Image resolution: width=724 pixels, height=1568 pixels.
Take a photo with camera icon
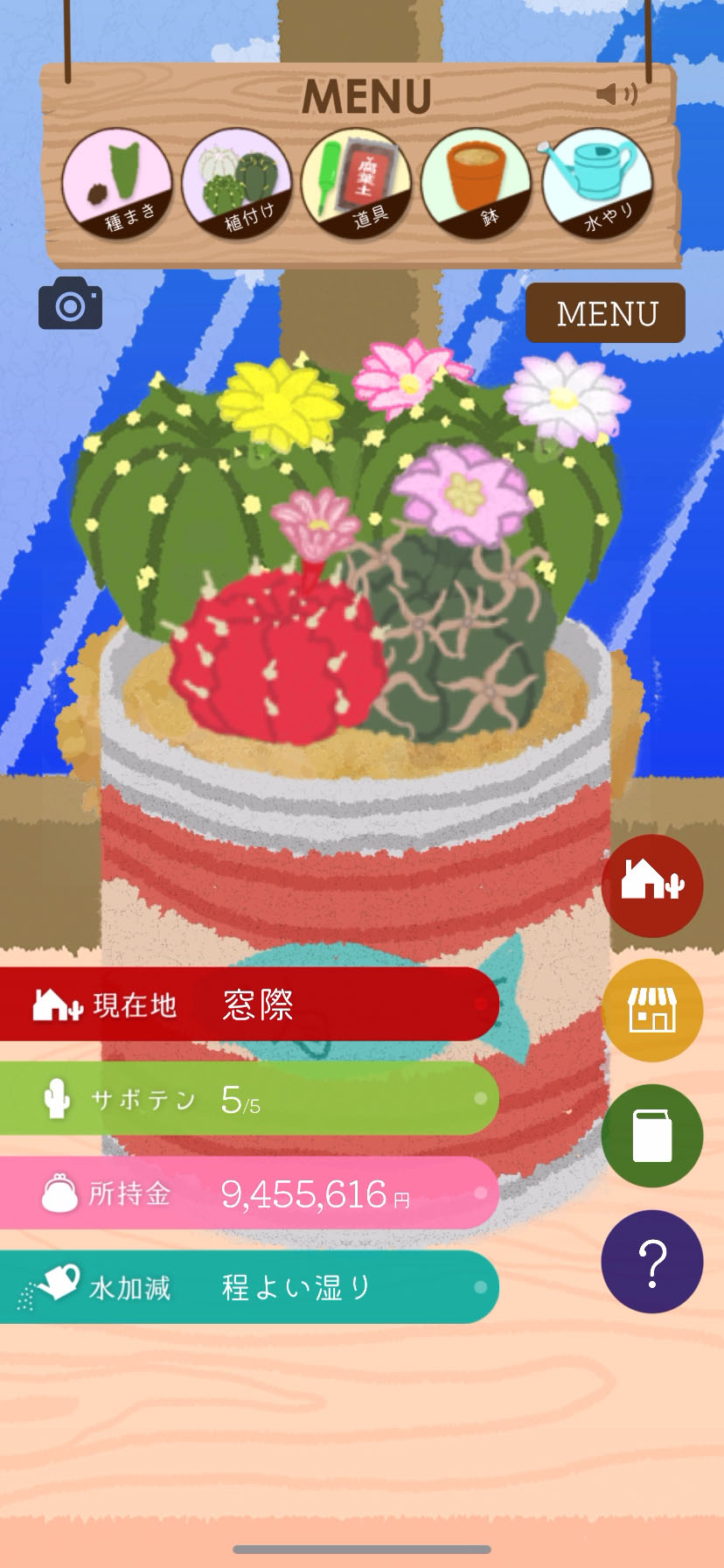point(70,304)
